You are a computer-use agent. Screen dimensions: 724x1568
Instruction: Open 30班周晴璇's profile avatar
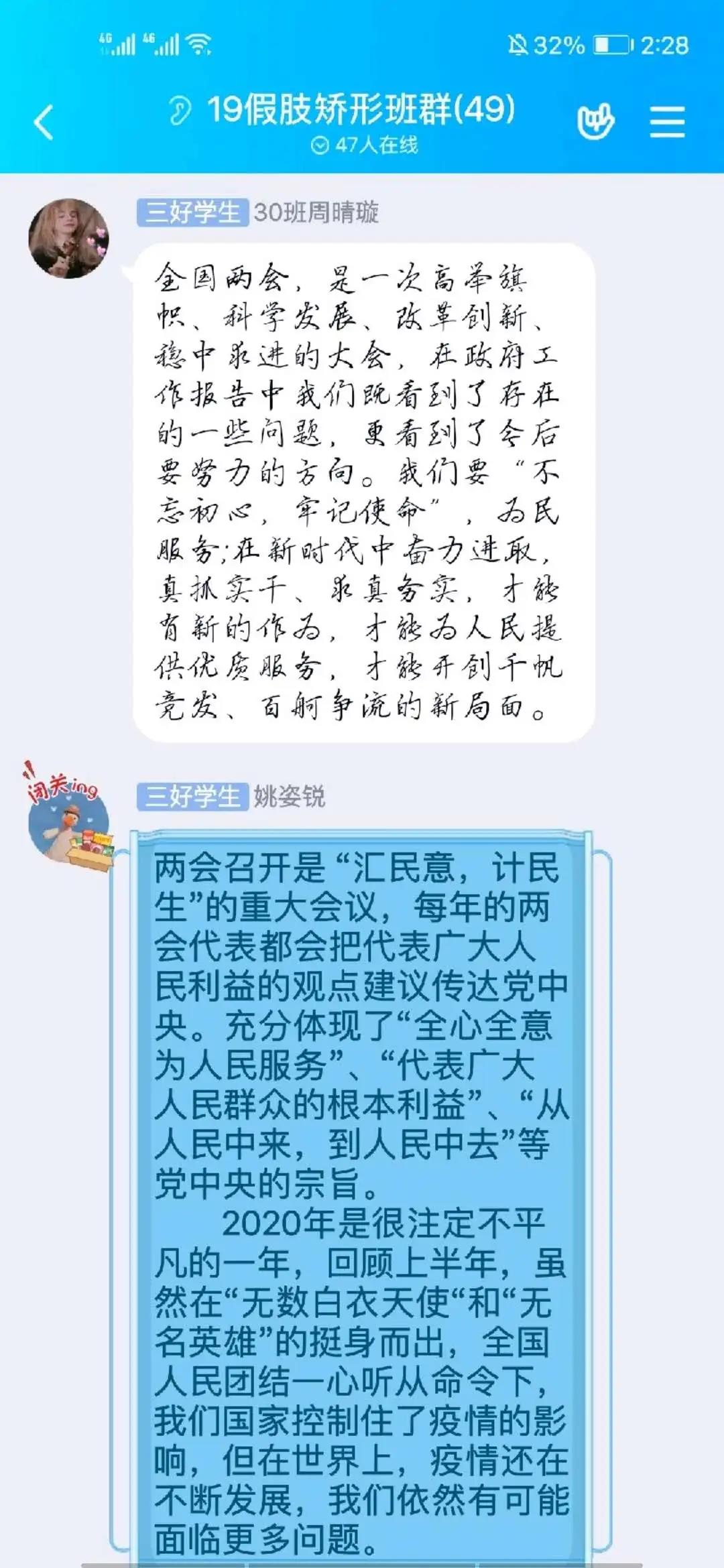click(68, 239)
